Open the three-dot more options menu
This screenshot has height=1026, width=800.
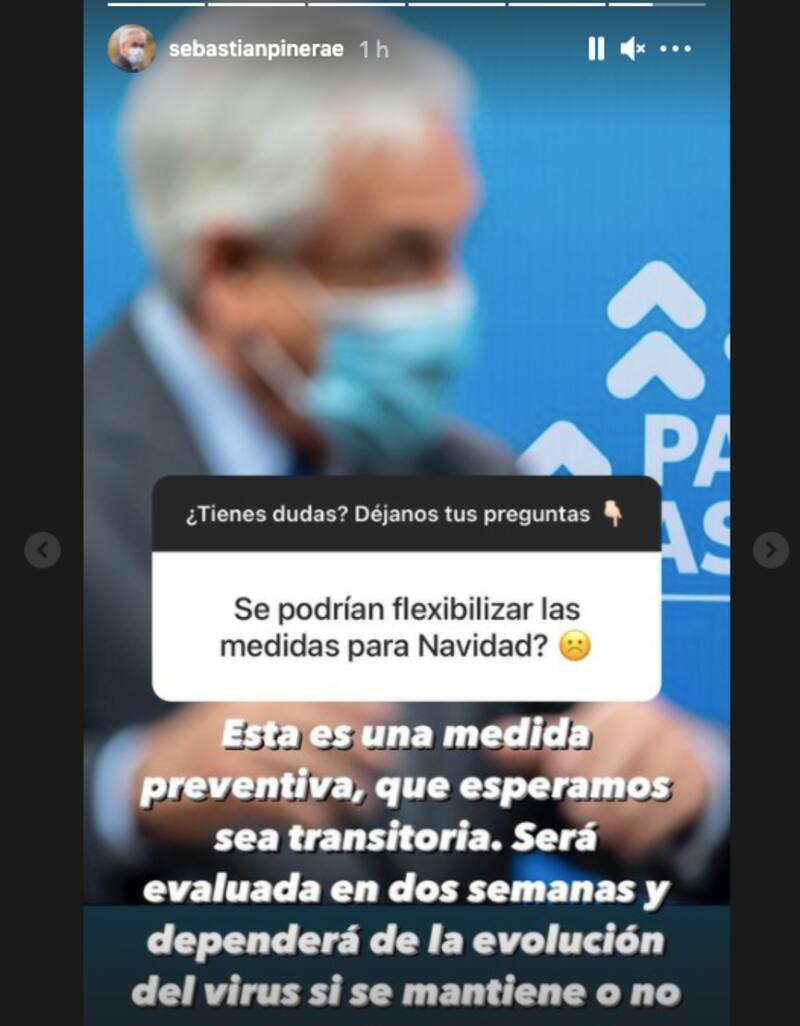676,48
